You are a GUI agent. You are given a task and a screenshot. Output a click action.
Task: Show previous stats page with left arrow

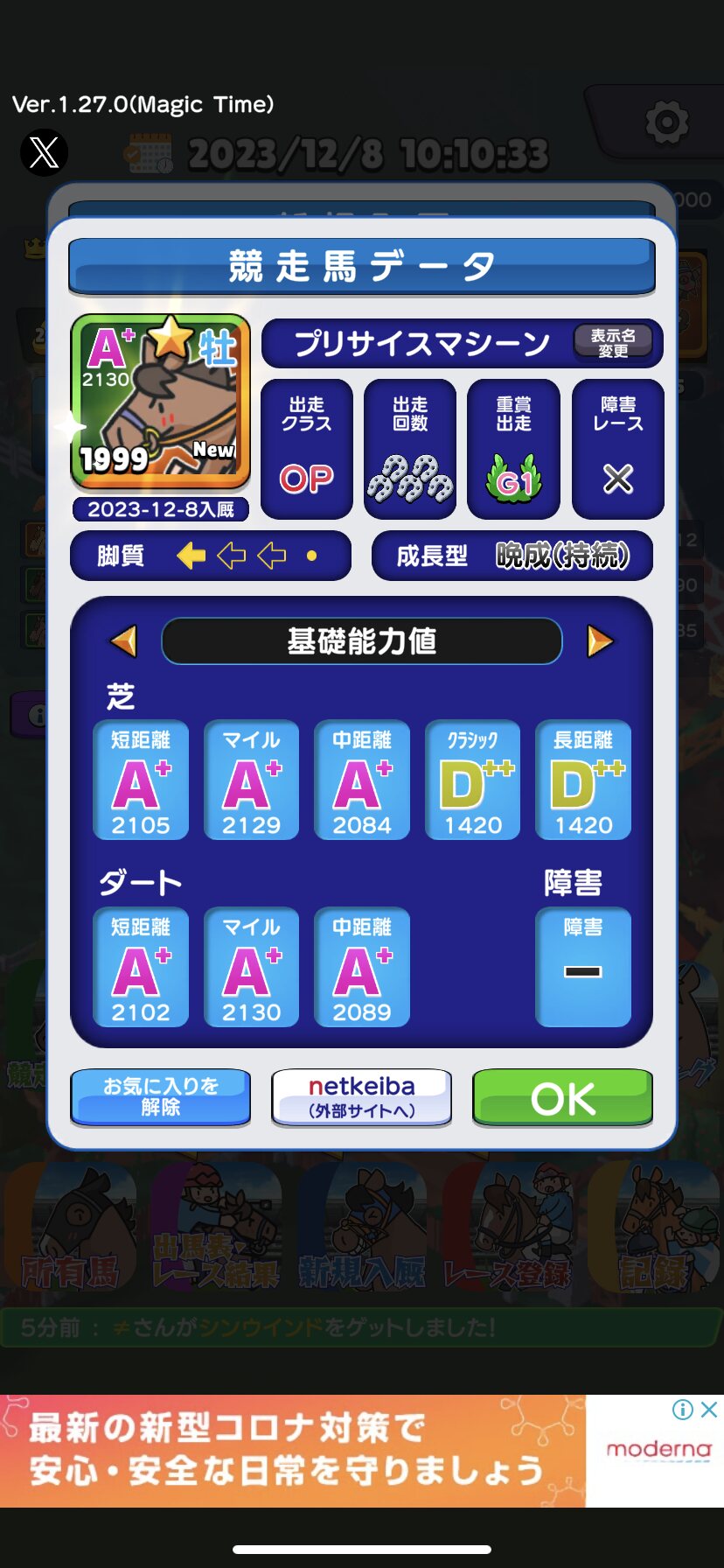click(x=124, y=640)
